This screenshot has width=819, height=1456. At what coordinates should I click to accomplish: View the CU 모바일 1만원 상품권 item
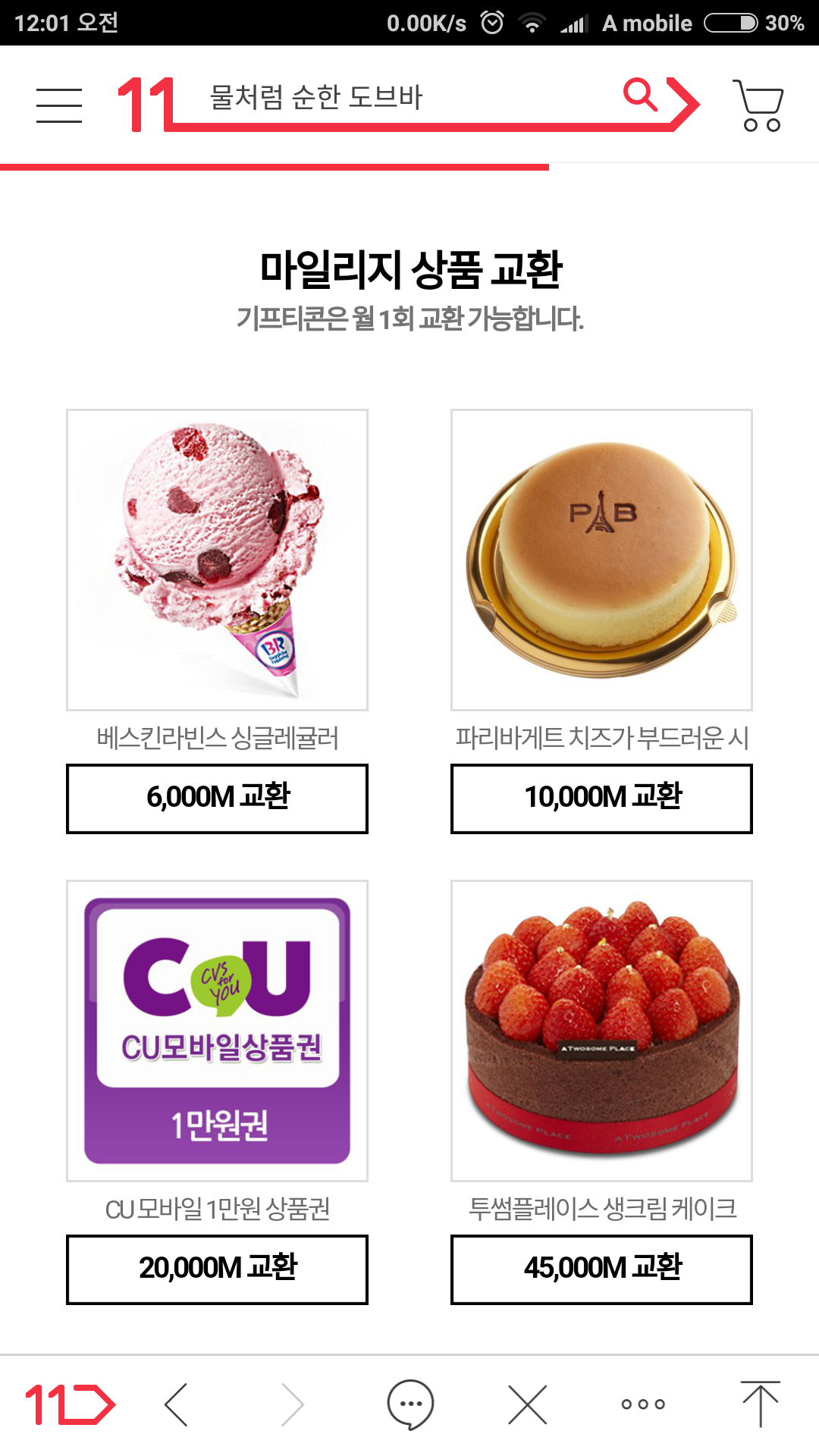pyautogui.click(x=217, y=1031)
